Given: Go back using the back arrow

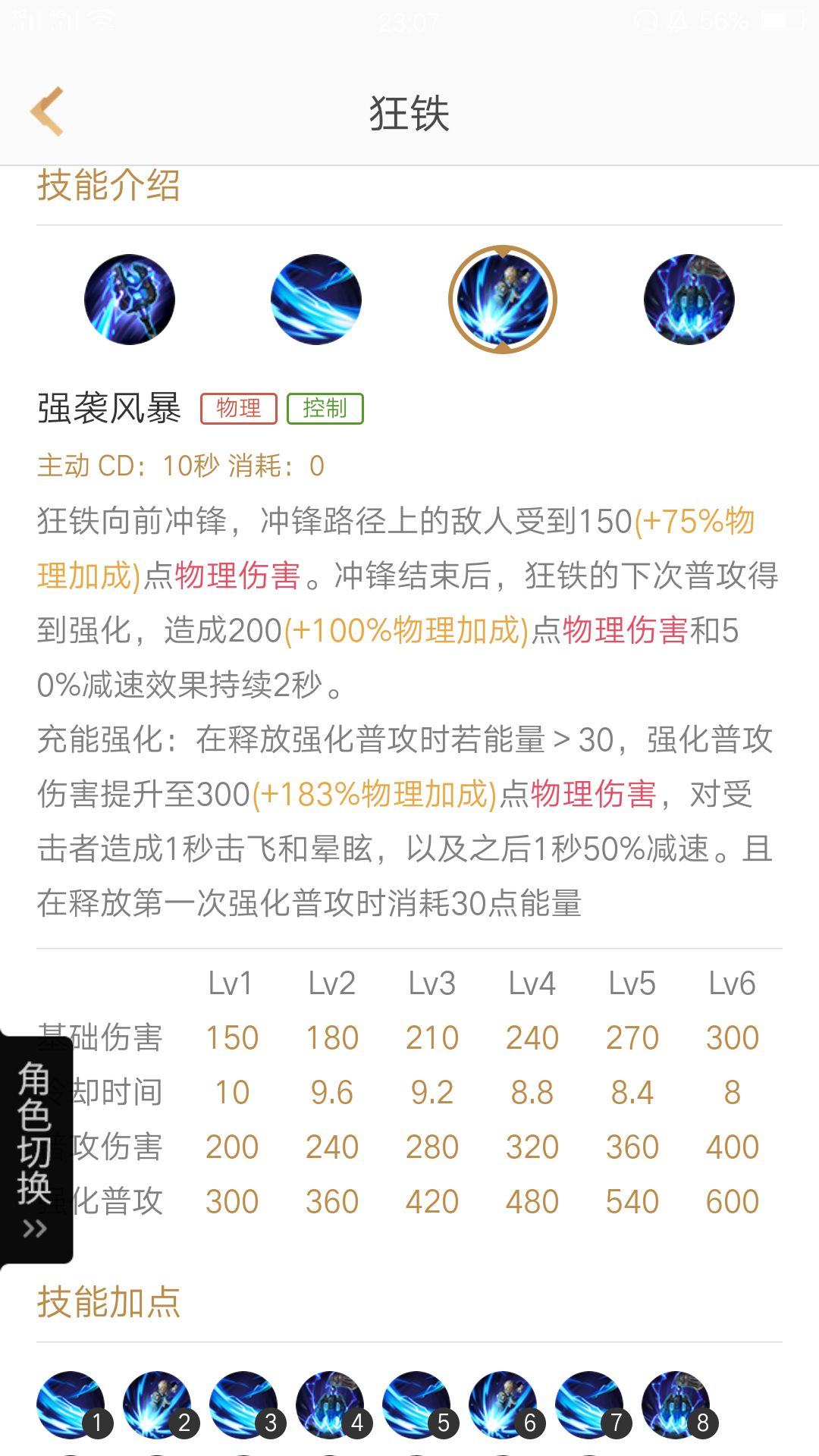Looking at the screenshot, I should pyautogui.click(x=47, y=110).
